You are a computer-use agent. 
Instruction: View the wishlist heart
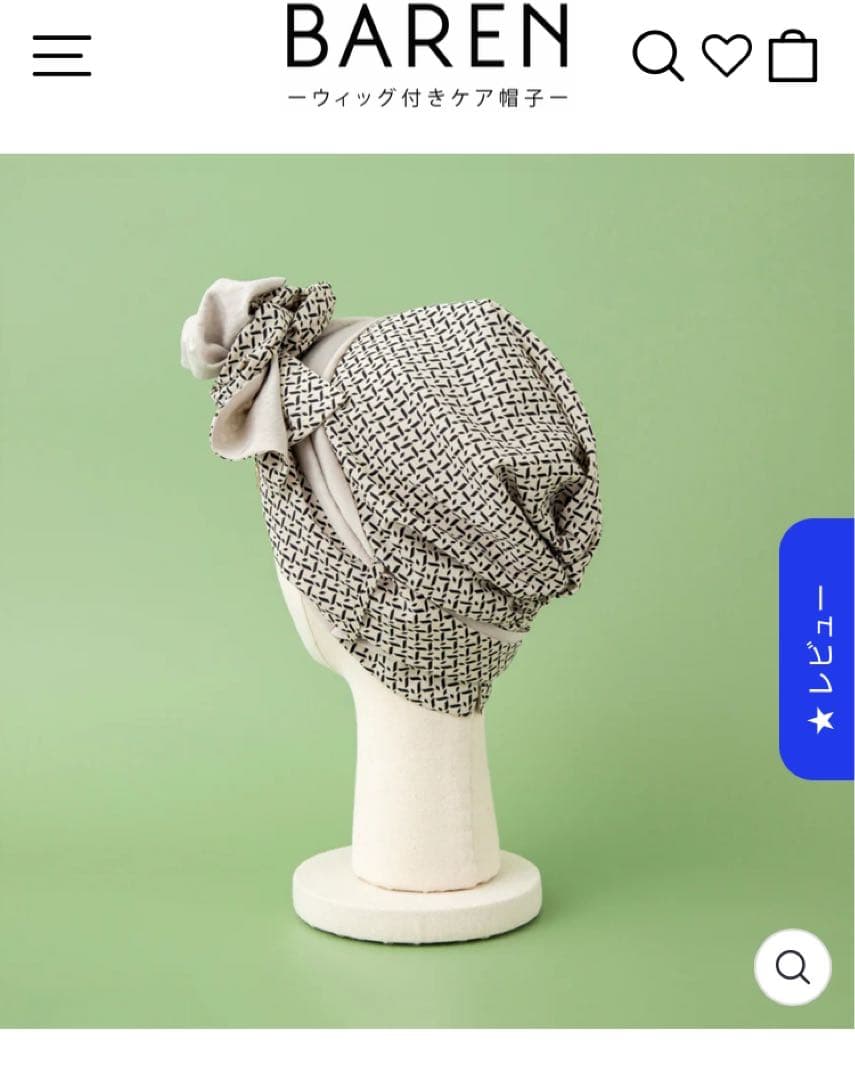(726, 55)
